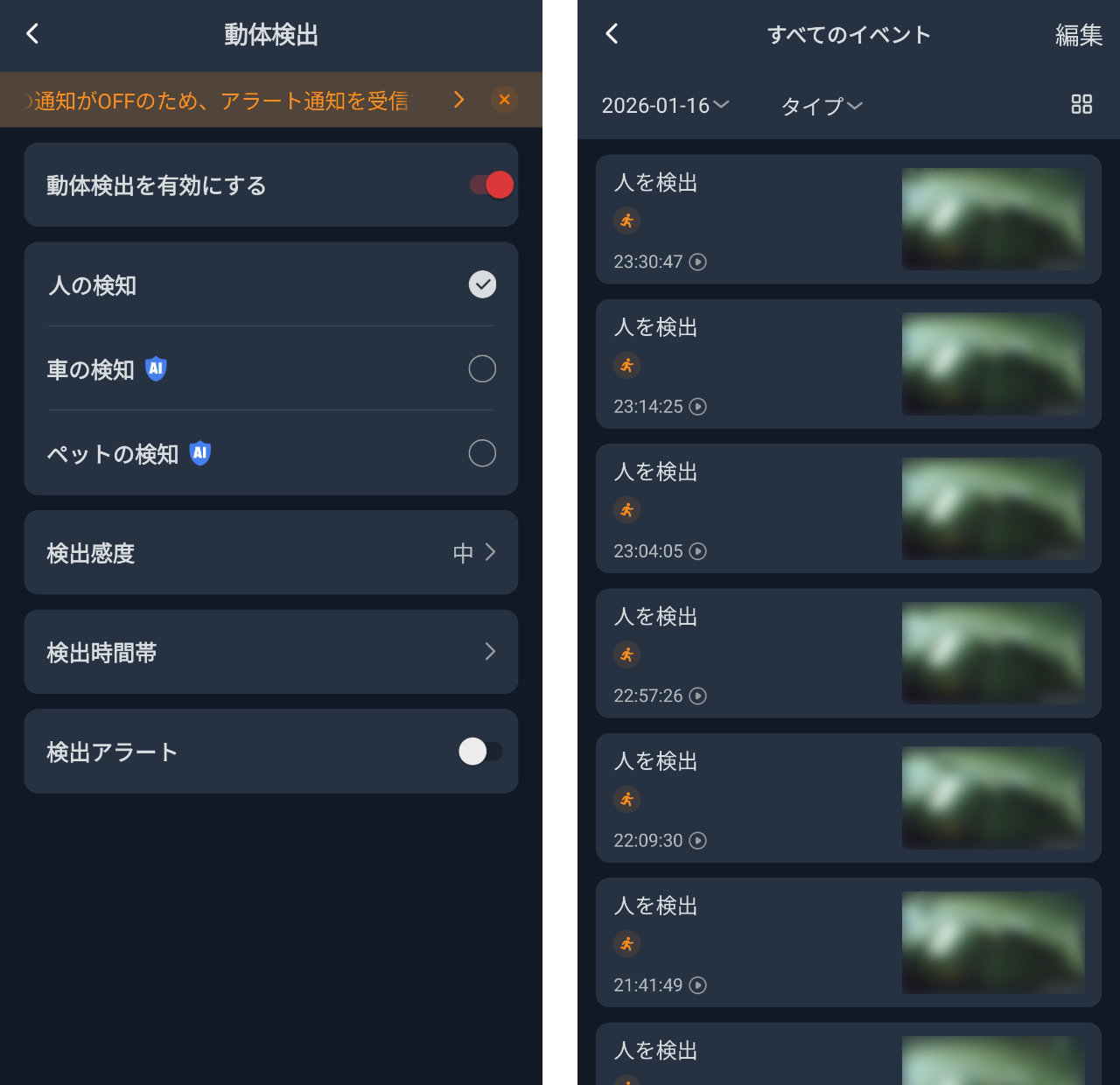Screen dimensions: 1120x1085
Task: View the 22:09:30 detection event
Action: tap(848, 798)
